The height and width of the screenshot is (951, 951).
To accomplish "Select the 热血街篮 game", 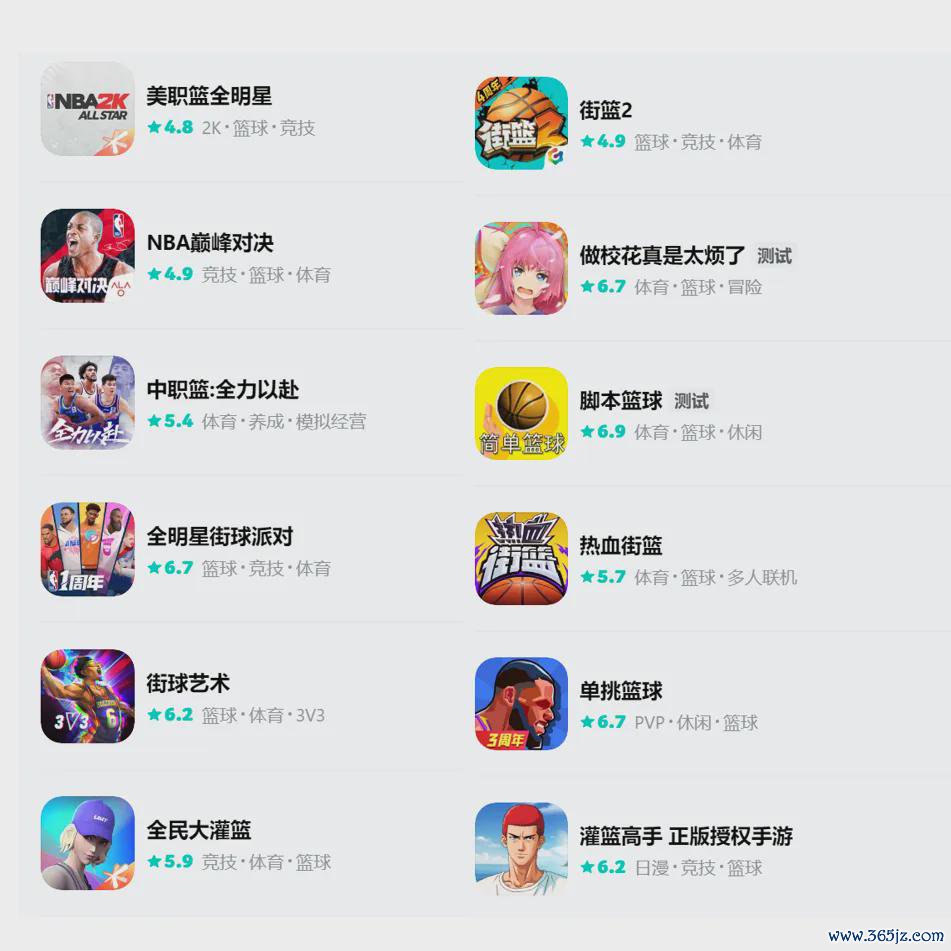I will pyautogui.click(x=620, y=547).
